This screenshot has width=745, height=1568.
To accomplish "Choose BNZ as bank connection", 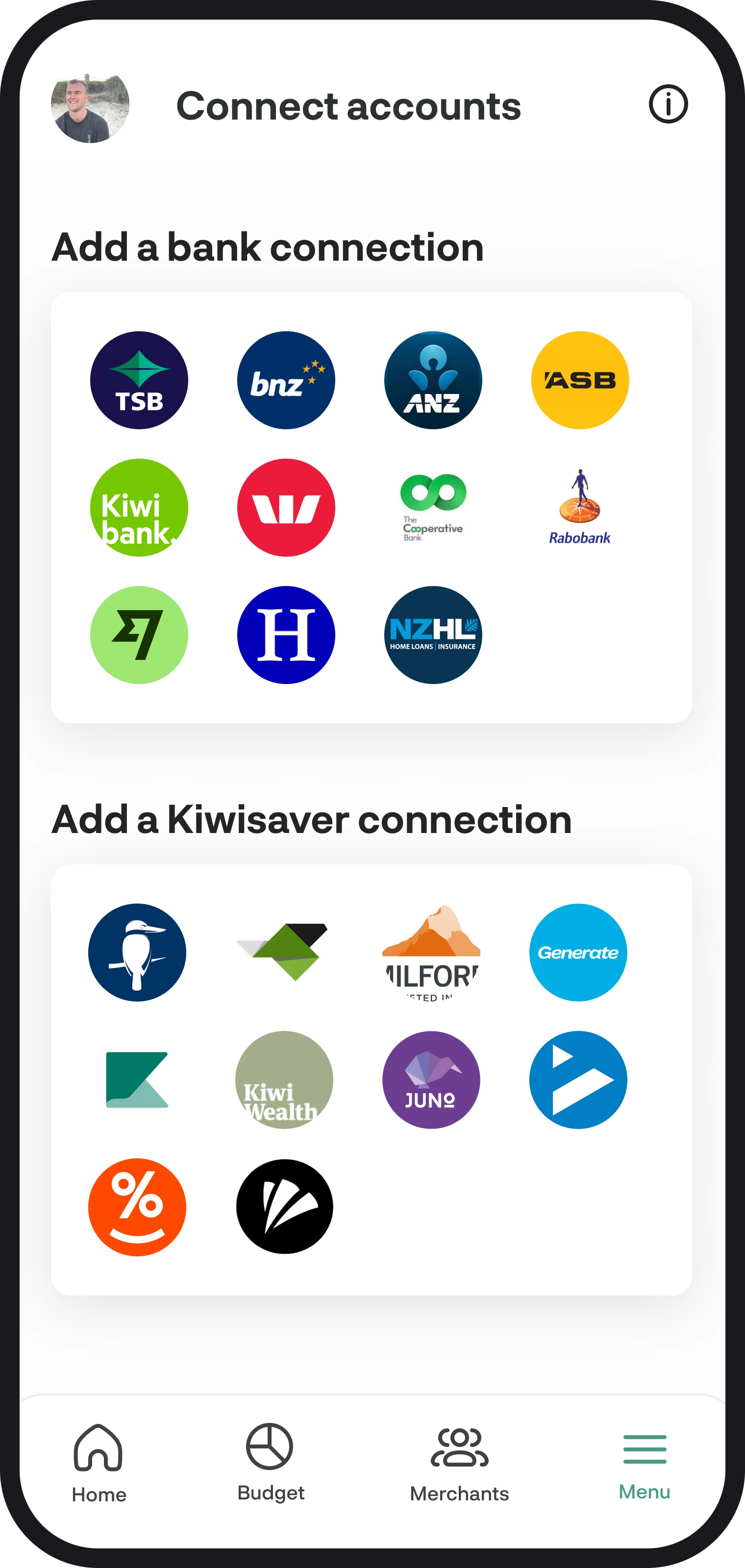I will point(286,380).
